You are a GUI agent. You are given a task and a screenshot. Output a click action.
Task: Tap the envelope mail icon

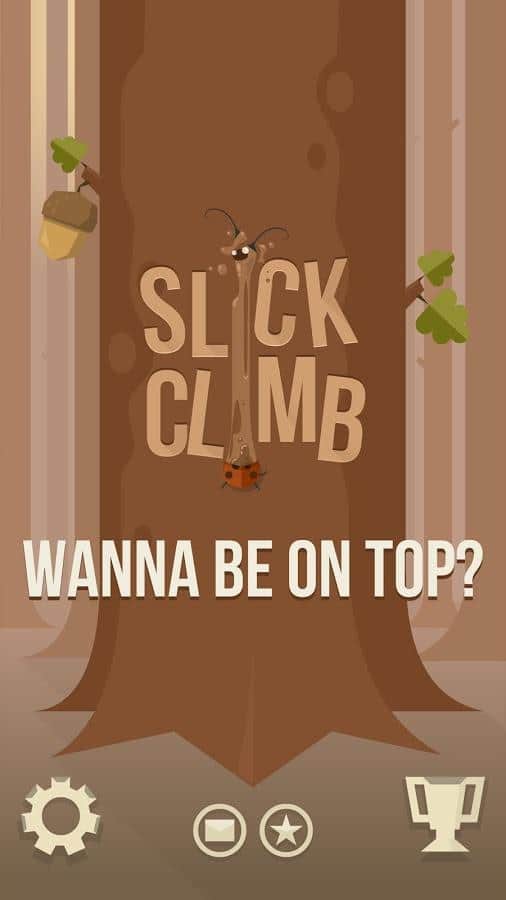click(x=220, y=831)
